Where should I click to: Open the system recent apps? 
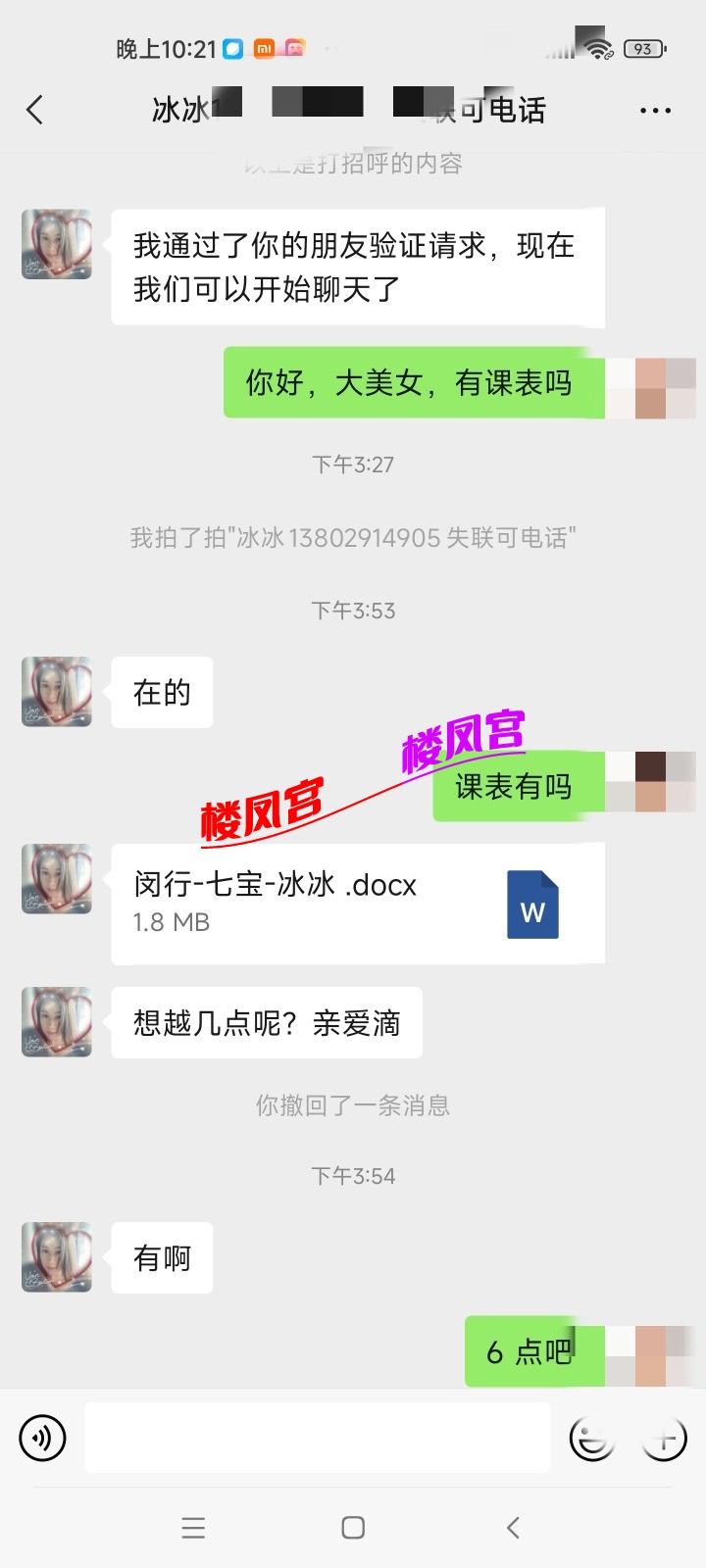click(193, 1527)
